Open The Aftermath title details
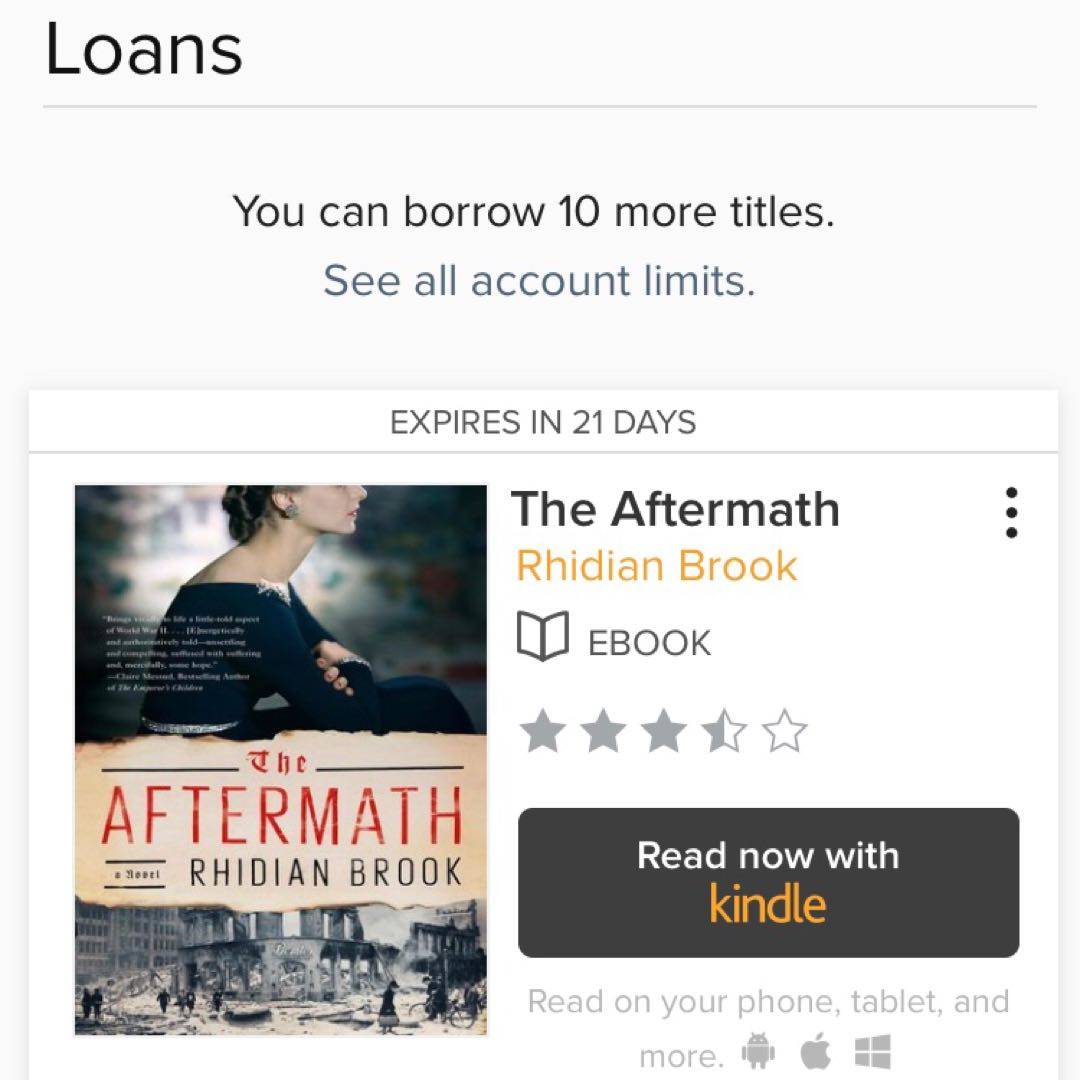Image resolution: width=1080 pixels, height=1080 pixels. click(675, 509)
